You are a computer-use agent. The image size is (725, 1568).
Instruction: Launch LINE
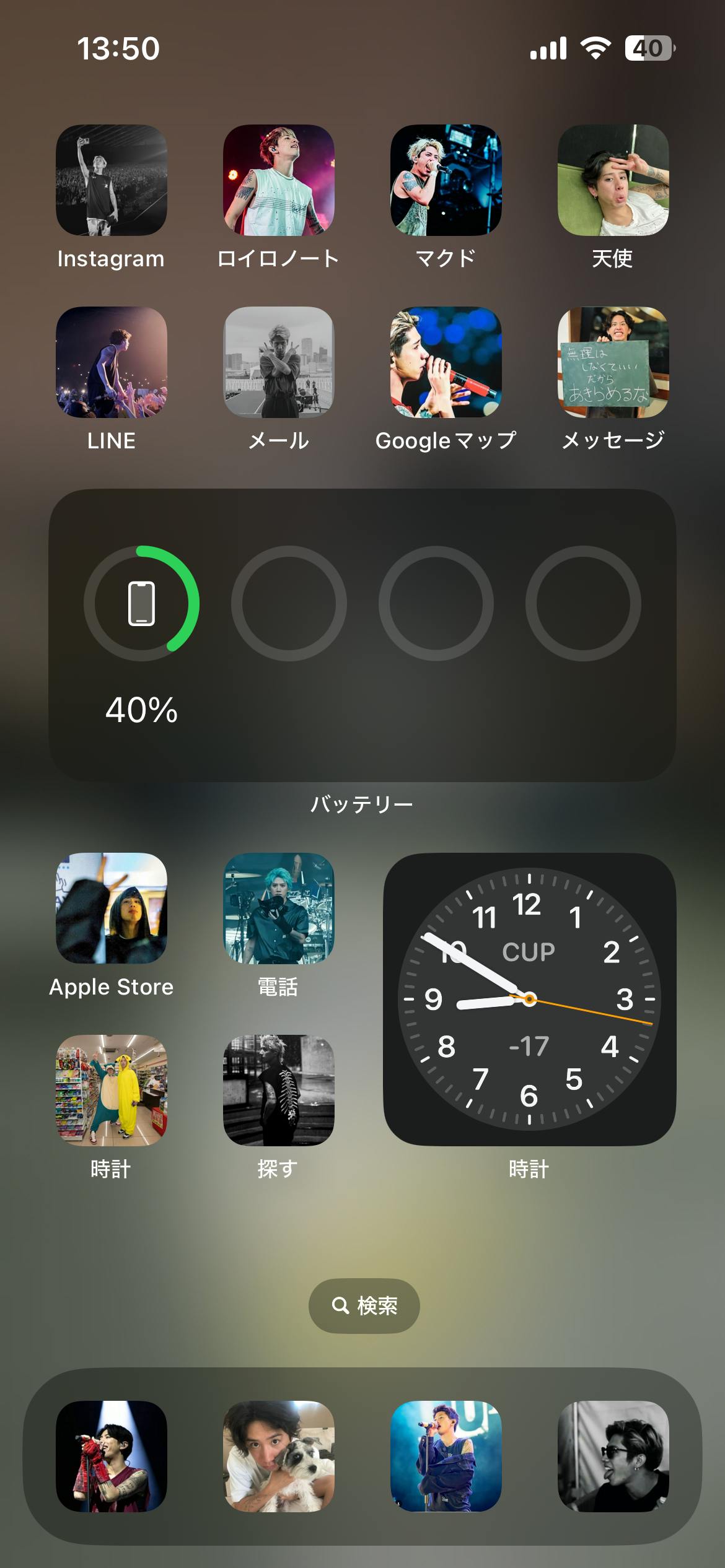tap(112, 362)
